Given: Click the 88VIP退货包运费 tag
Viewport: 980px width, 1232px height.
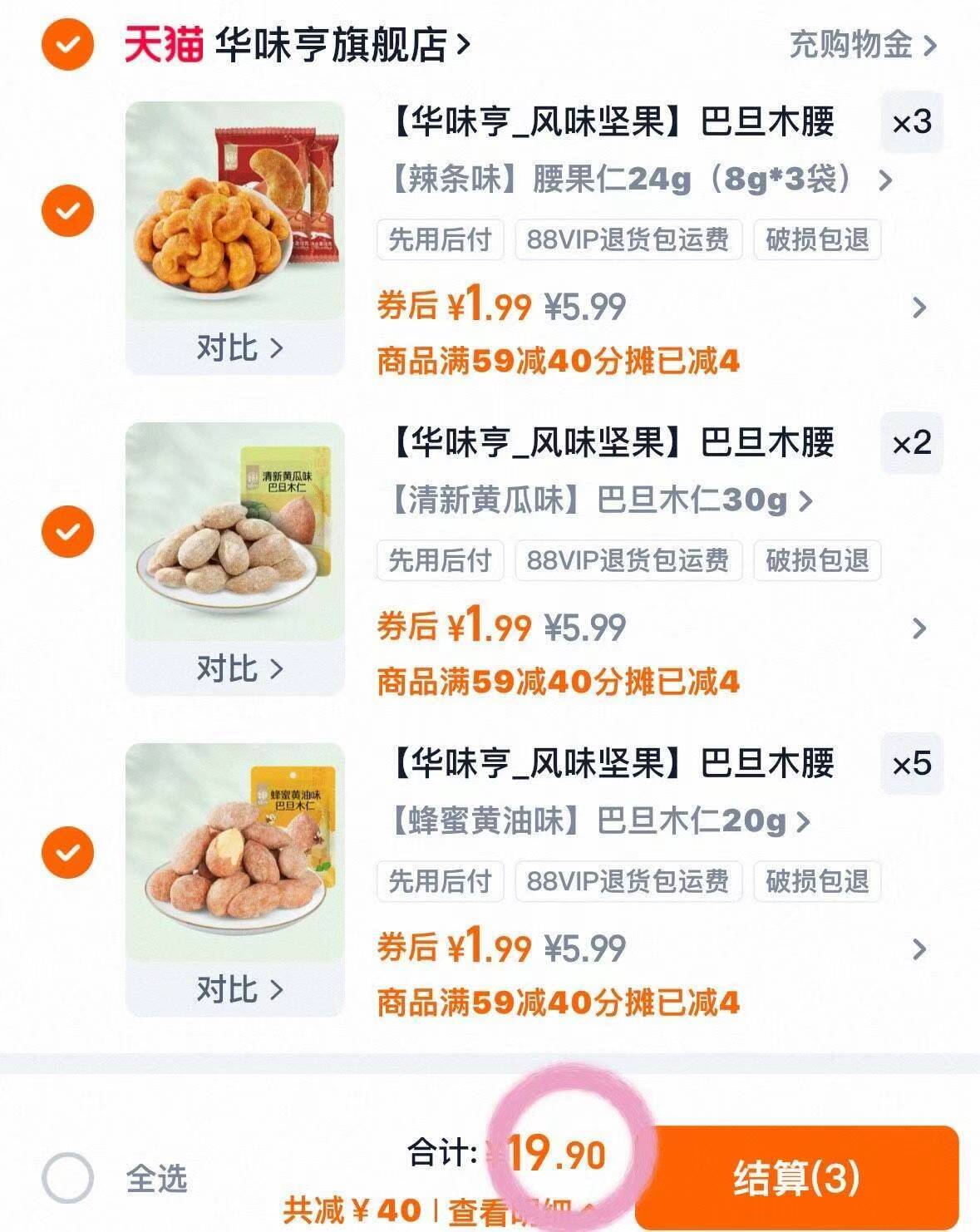Looking at the screenshot, I should (628, 241).
